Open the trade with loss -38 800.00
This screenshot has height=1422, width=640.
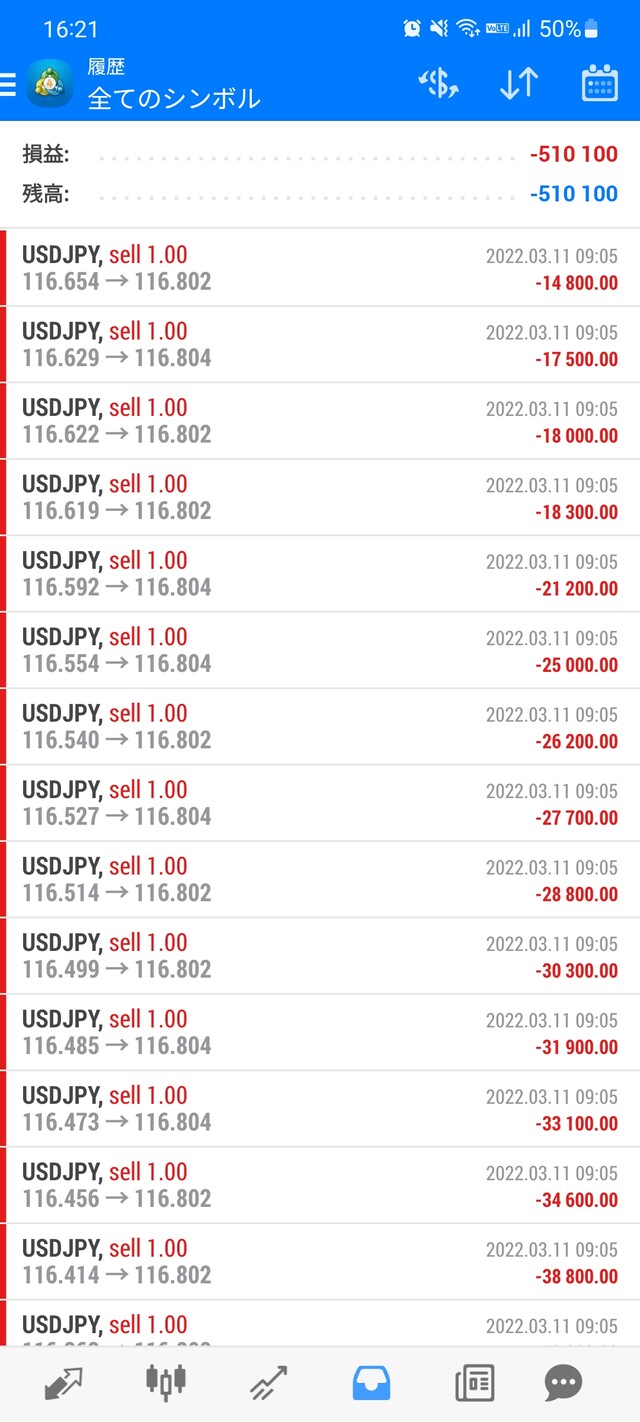pos(320,1263)
